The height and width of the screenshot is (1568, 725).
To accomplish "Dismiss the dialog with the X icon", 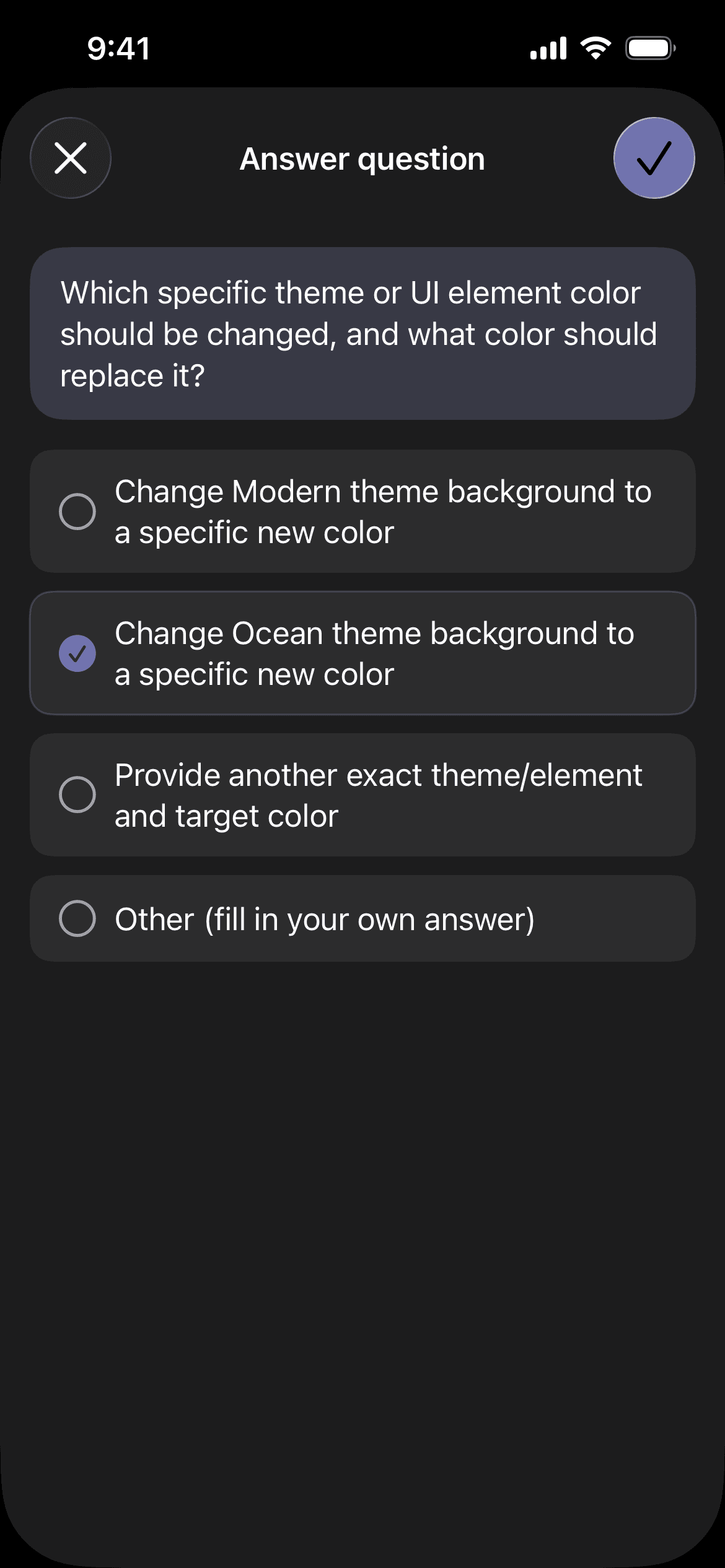I will coord(70,158).
